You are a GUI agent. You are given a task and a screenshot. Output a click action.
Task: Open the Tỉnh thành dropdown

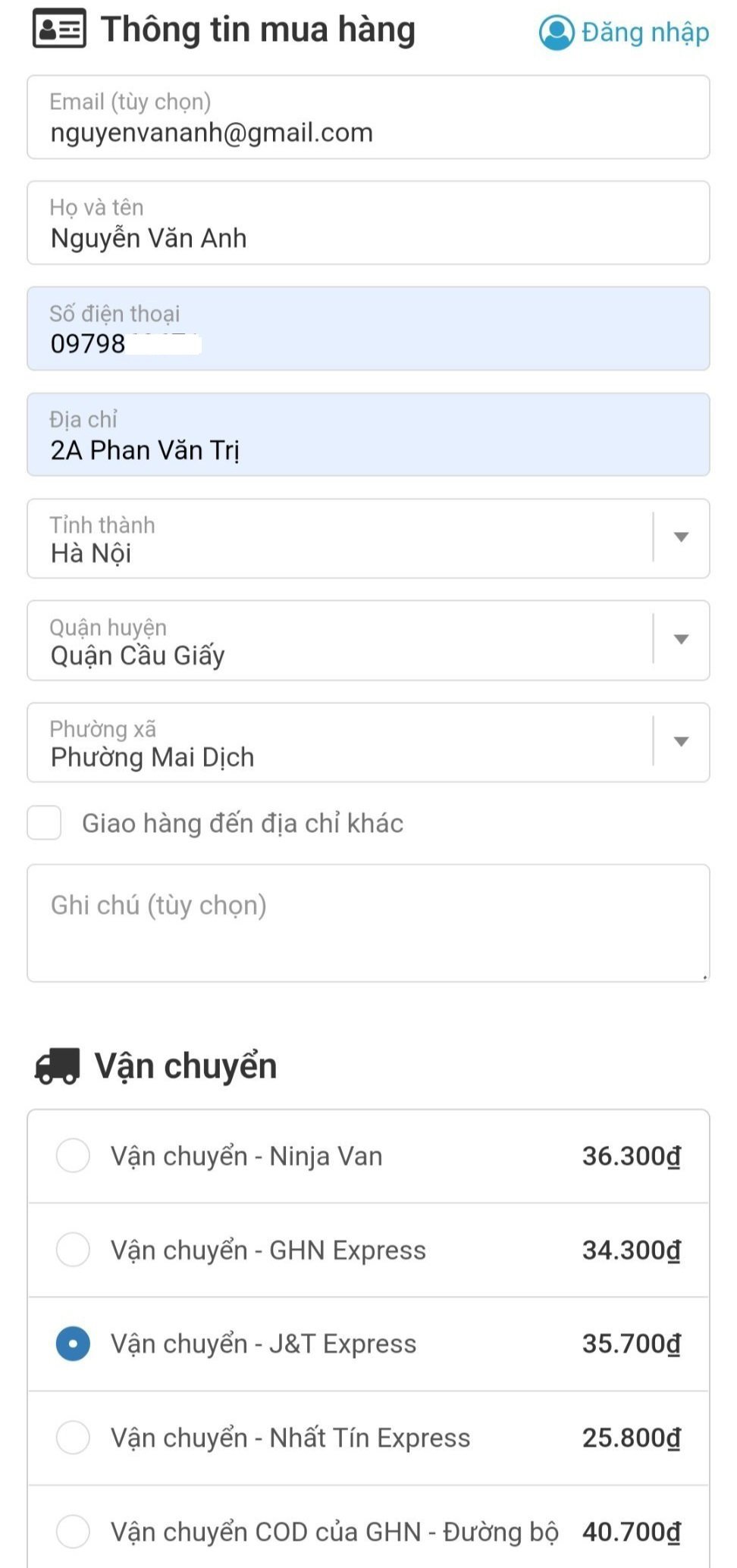point(368,539)
